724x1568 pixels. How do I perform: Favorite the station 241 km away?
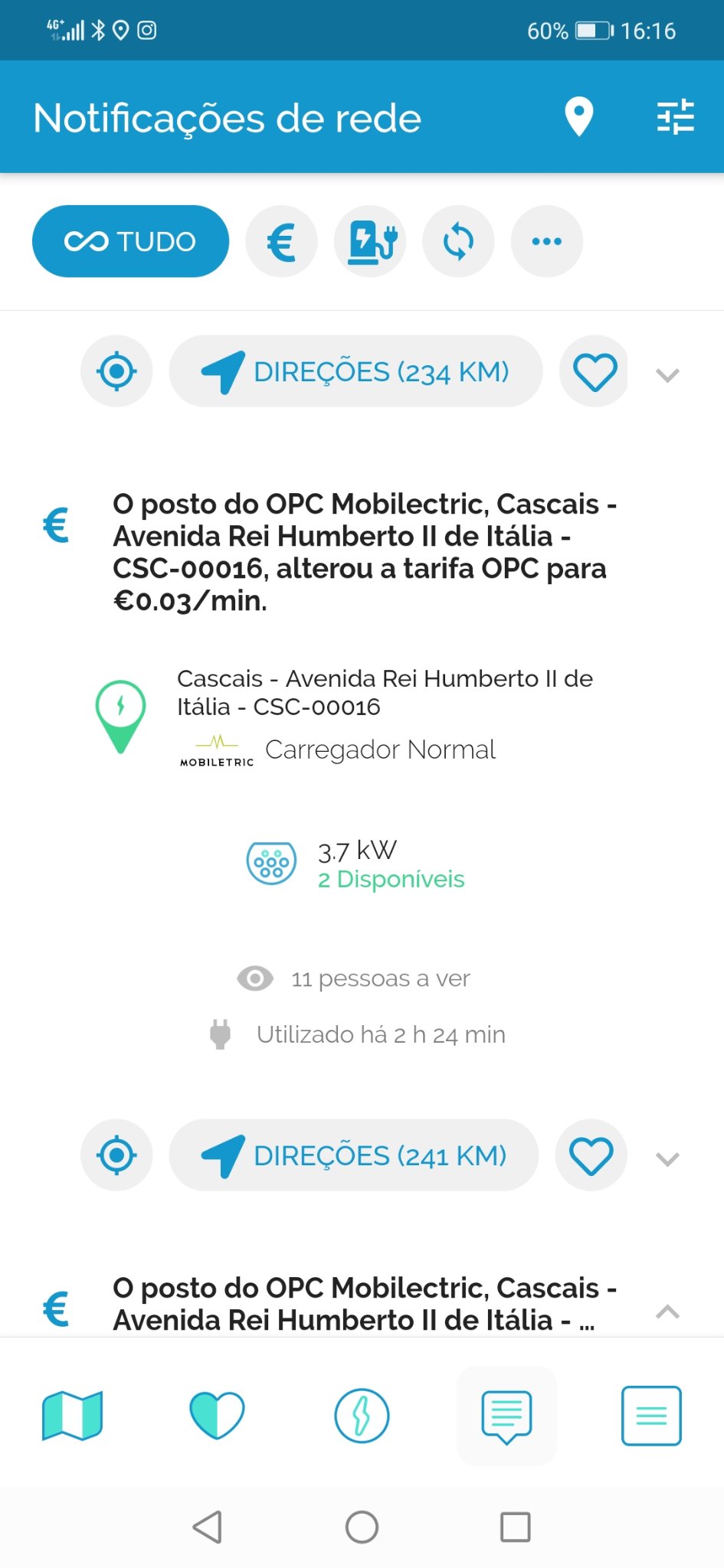[591, 1155]
